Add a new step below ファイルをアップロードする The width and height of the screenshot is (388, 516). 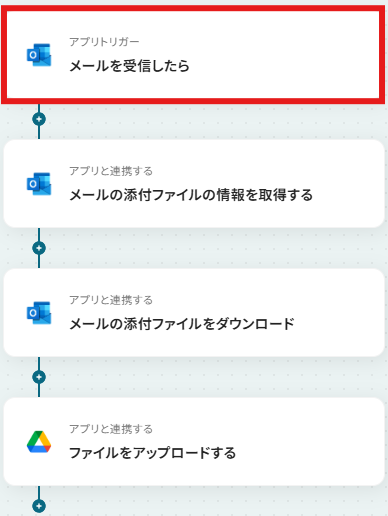coord(39,506)
